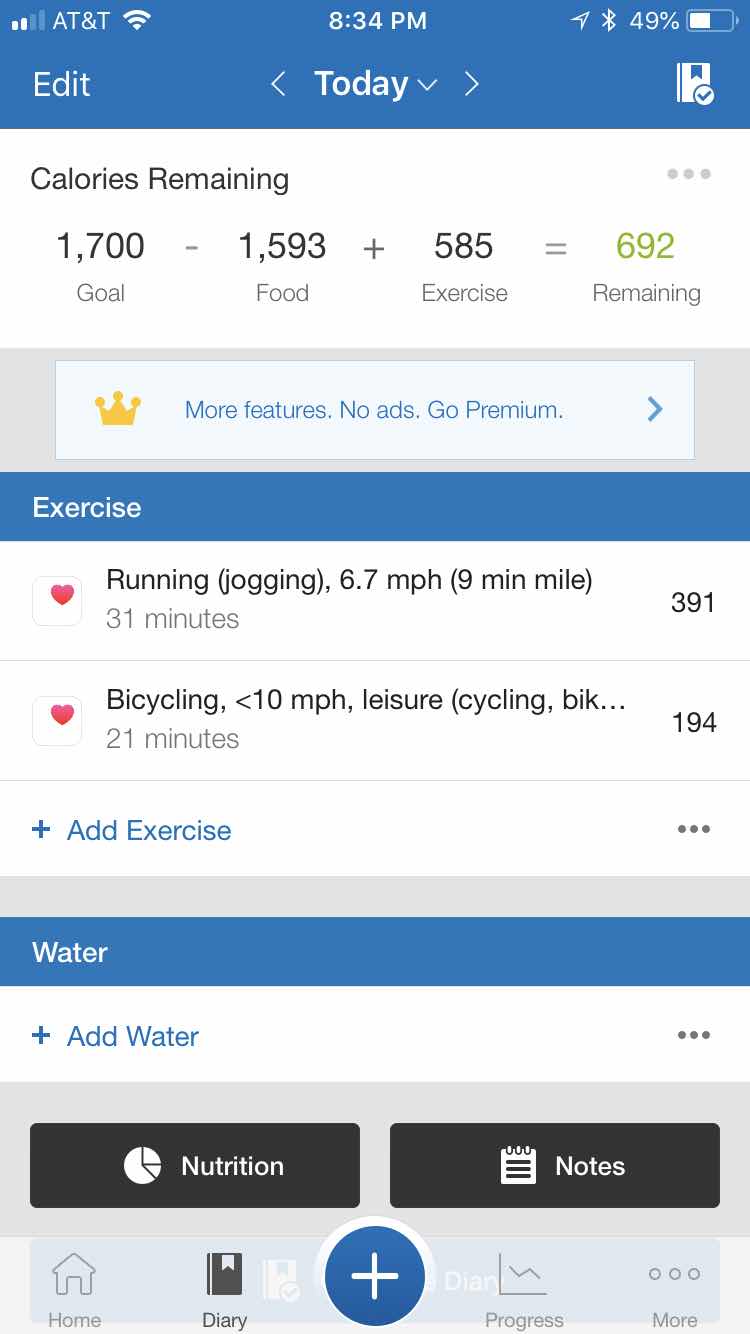Tap the blue plus add button
Screen dimensions: 750x1334
pyautogui.click(x=375, y=1276)
